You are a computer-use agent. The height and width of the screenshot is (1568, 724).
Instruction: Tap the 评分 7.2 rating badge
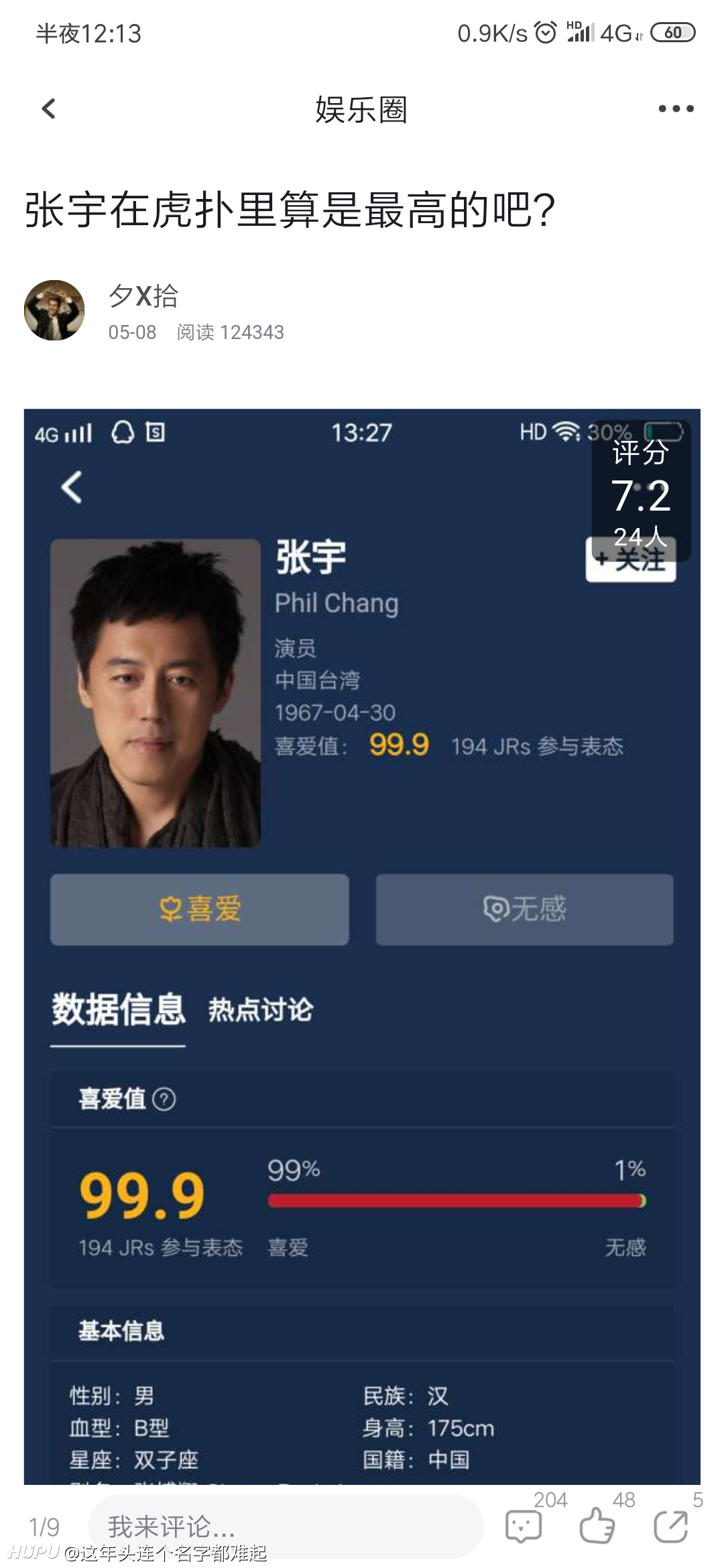point(641,491)
